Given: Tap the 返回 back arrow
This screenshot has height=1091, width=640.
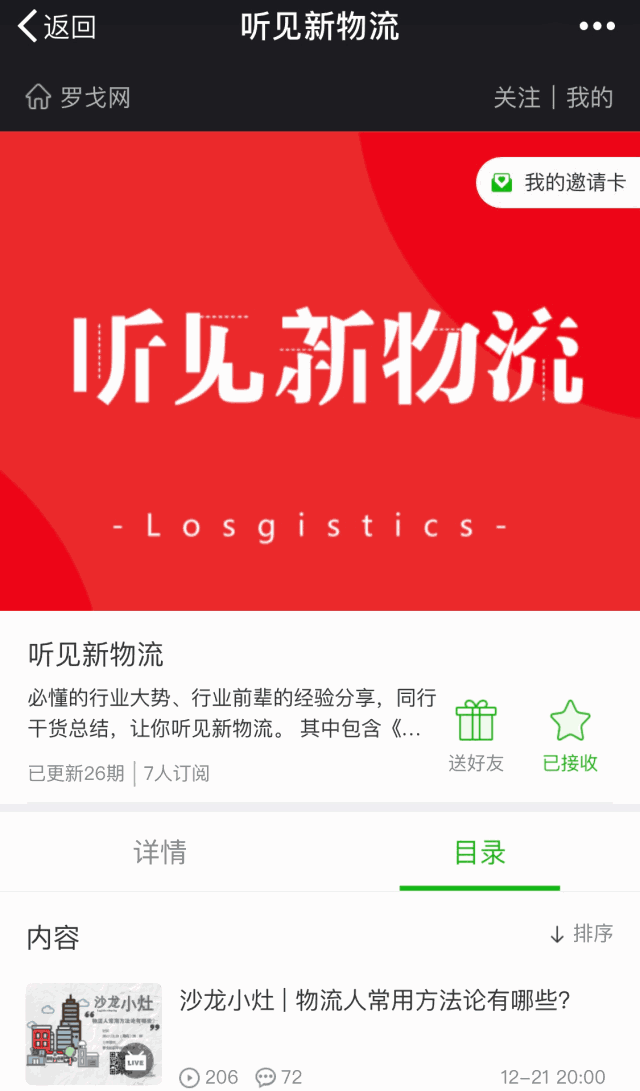Looking at the screenshot, I should 56,27.
